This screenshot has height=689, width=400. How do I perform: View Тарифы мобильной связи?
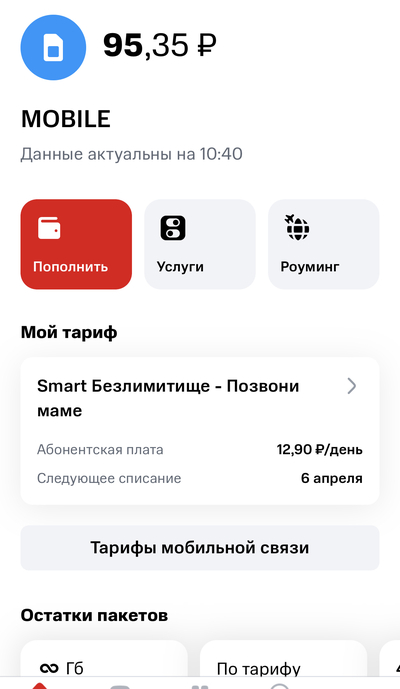[x=200, y=548]
